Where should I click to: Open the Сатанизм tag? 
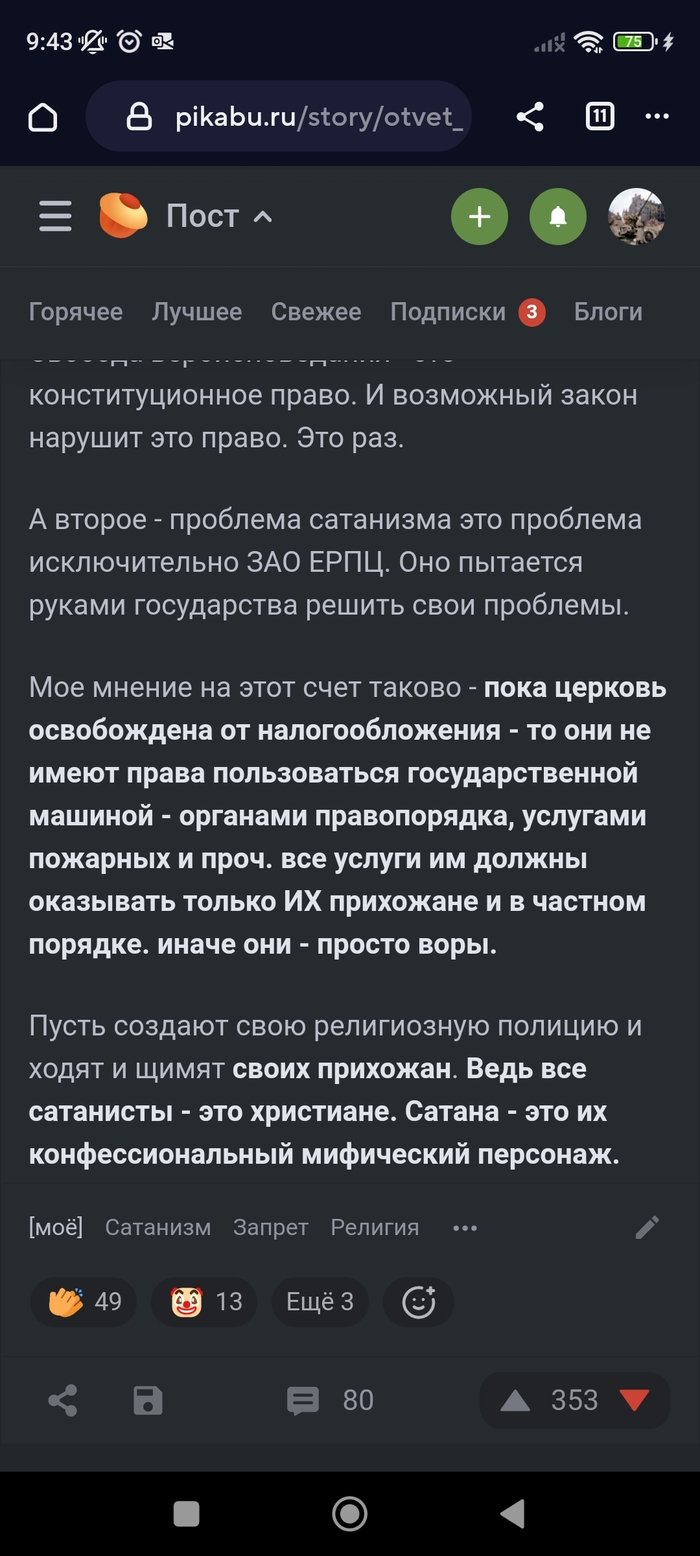pos(158,1227)
